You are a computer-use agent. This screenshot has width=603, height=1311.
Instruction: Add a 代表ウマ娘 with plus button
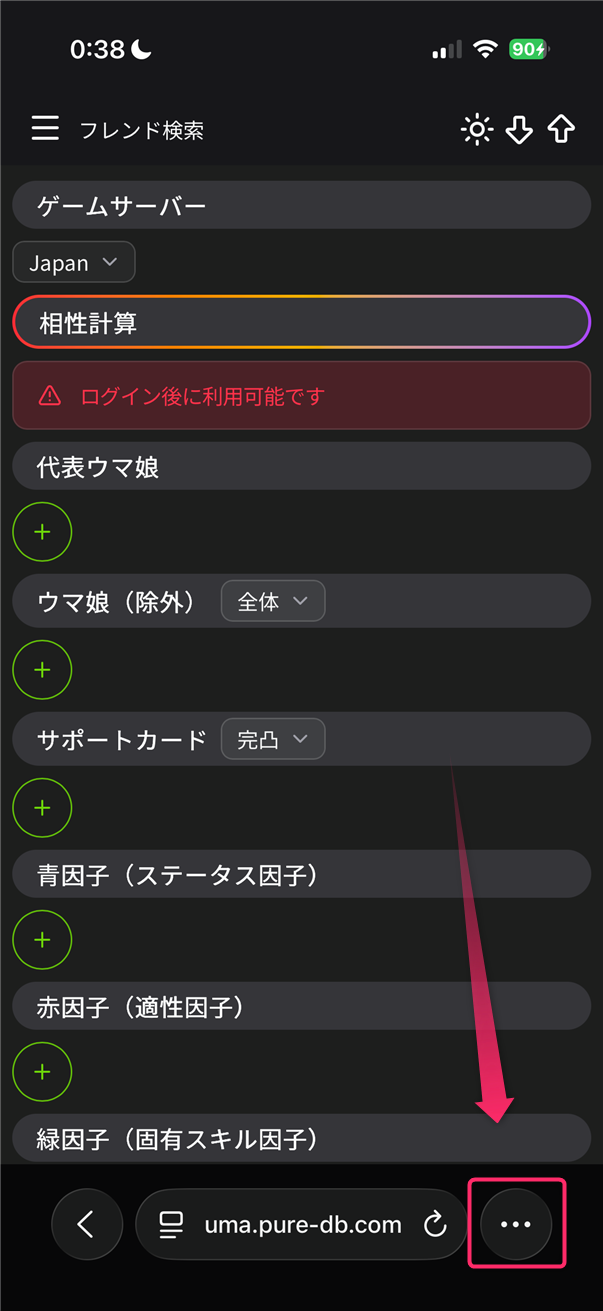(x=42, y=532)
